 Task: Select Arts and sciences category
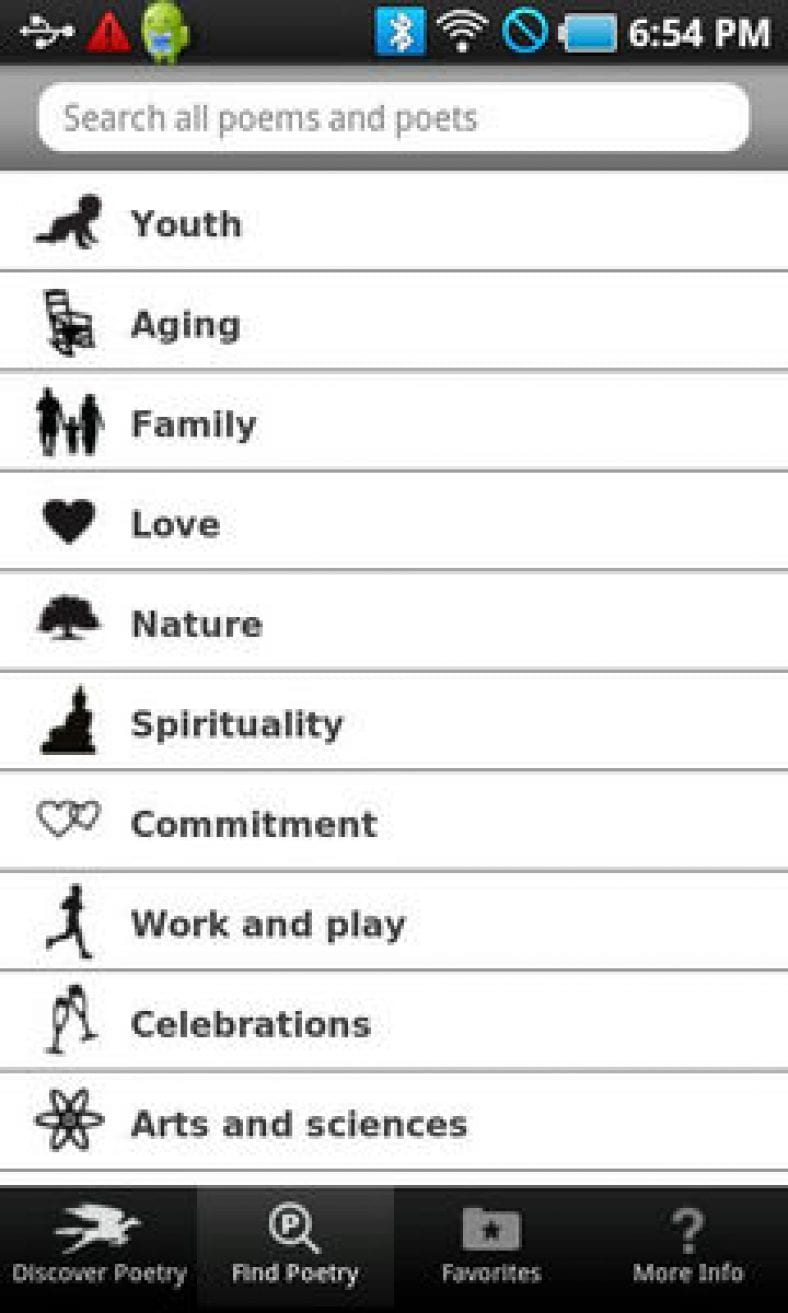[x=393, y=1123]
